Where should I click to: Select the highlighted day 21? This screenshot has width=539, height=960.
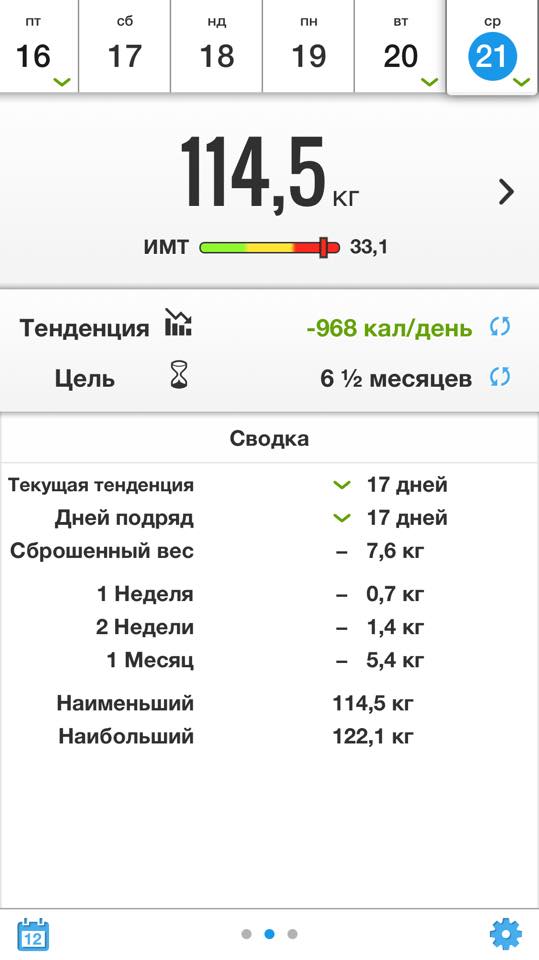click(x=492, y=47)
